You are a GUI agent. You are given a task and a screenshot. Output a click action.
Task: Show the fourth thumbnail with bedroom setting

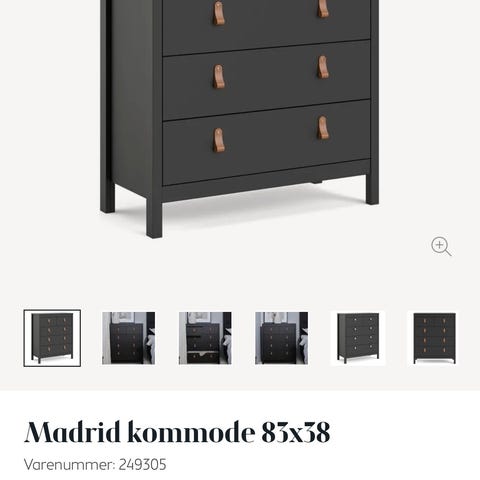pos(282,338)
